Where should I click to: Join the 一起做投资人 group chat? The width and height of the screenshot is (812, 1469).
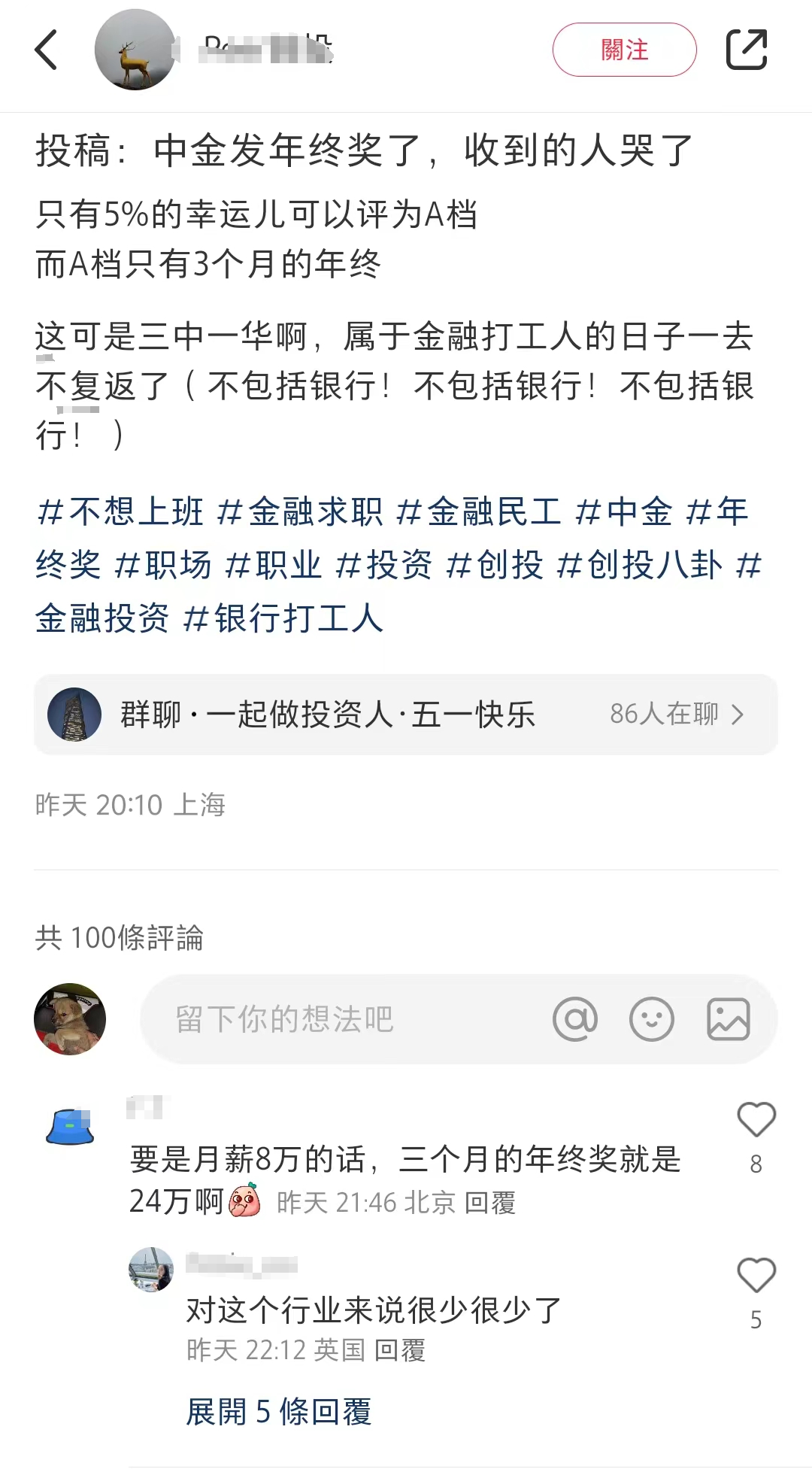(406, 715)
